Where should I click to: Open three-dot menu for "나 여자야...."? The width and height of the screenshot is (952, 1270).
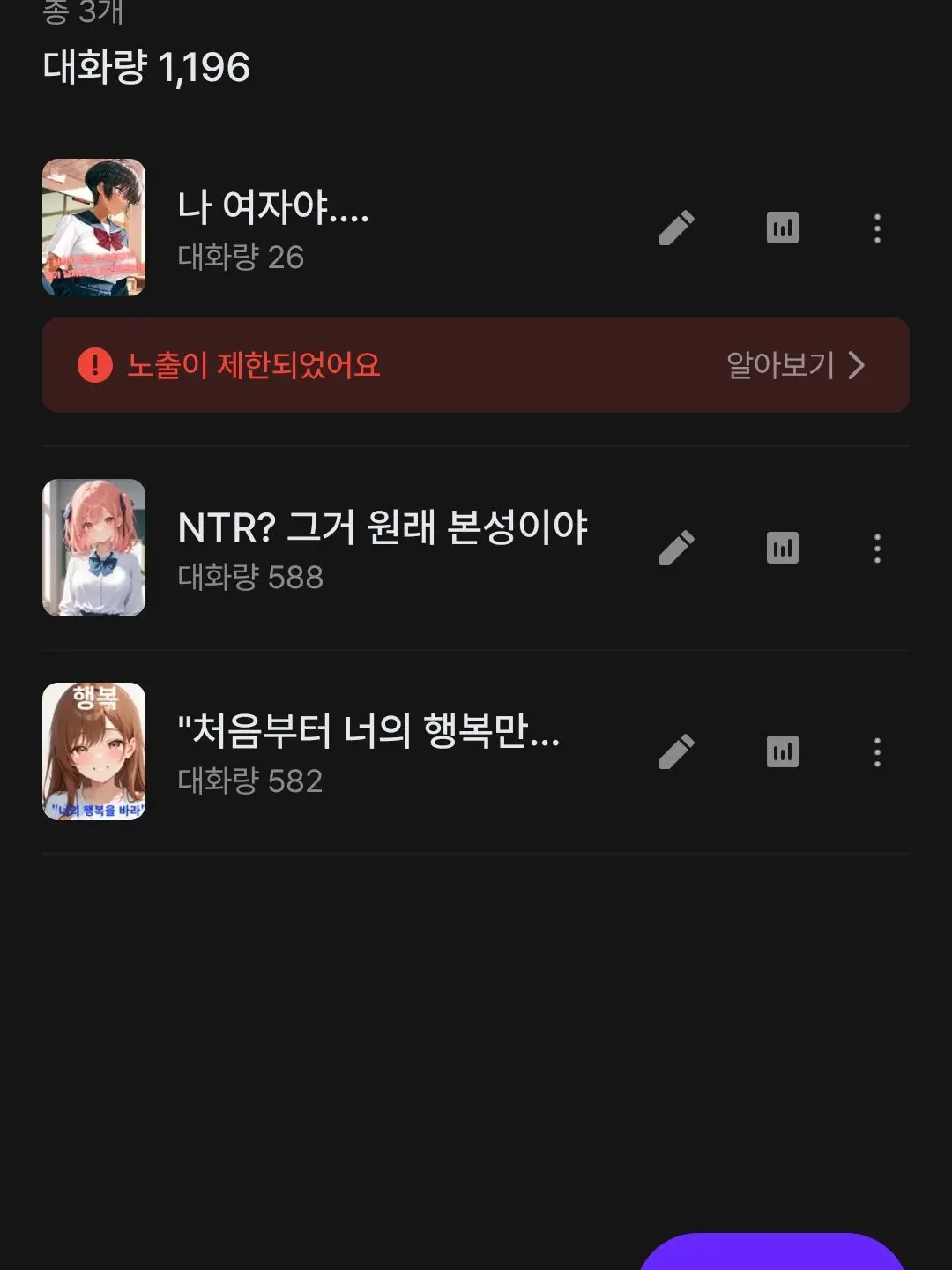click(877, 228)
